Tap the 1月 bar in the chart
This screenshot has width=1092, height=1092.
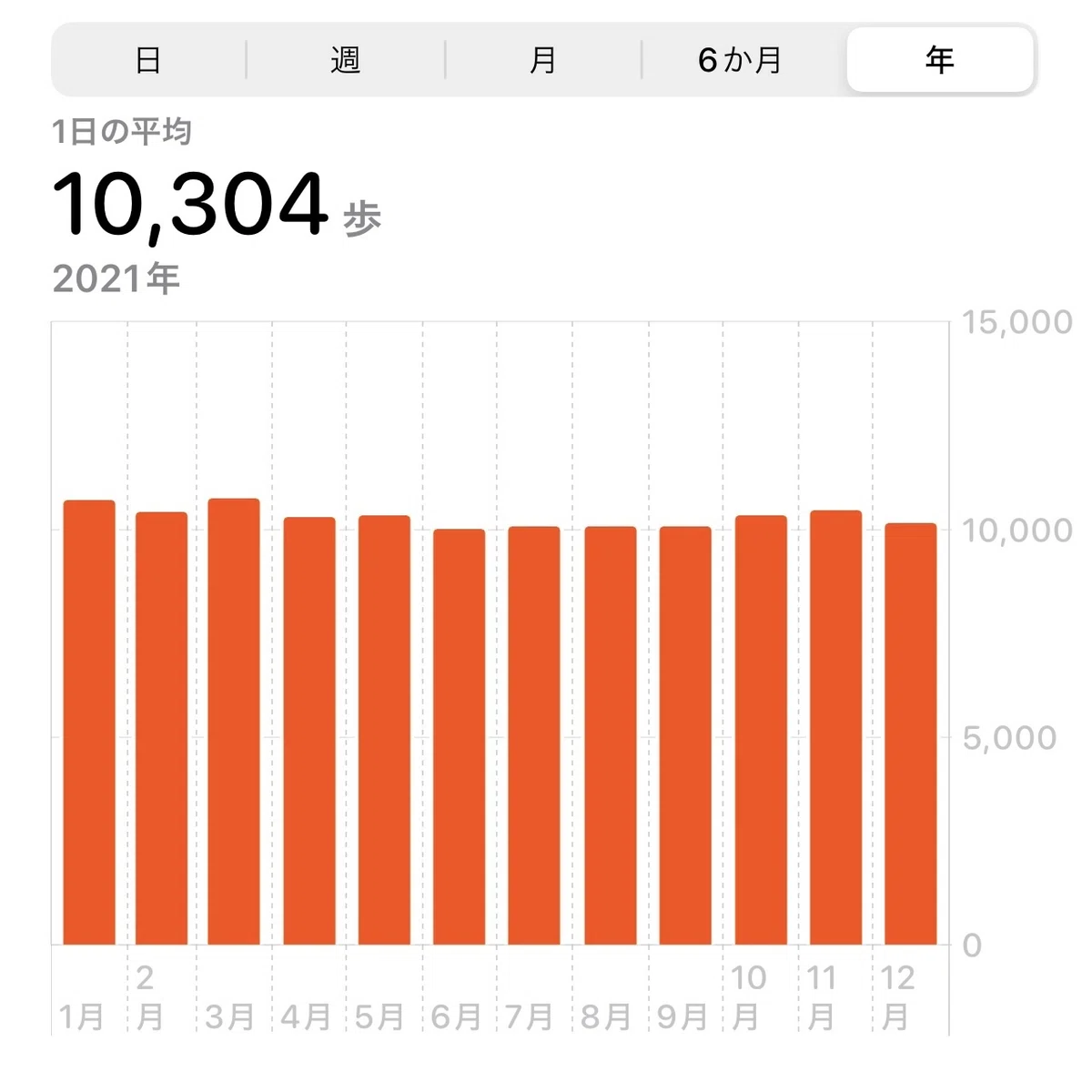point(89,723)
